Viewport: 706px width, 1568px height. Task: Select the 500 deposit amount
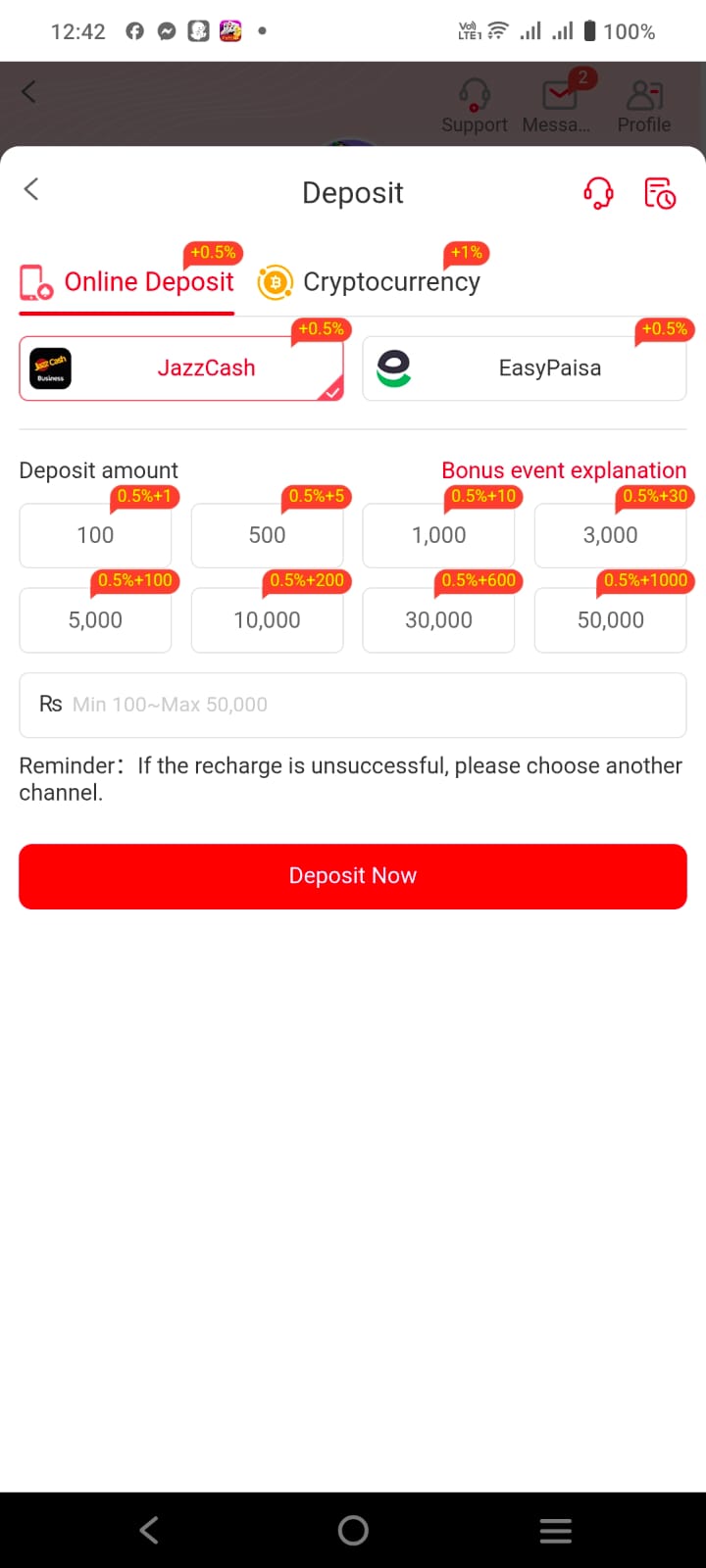pos(268,535)
